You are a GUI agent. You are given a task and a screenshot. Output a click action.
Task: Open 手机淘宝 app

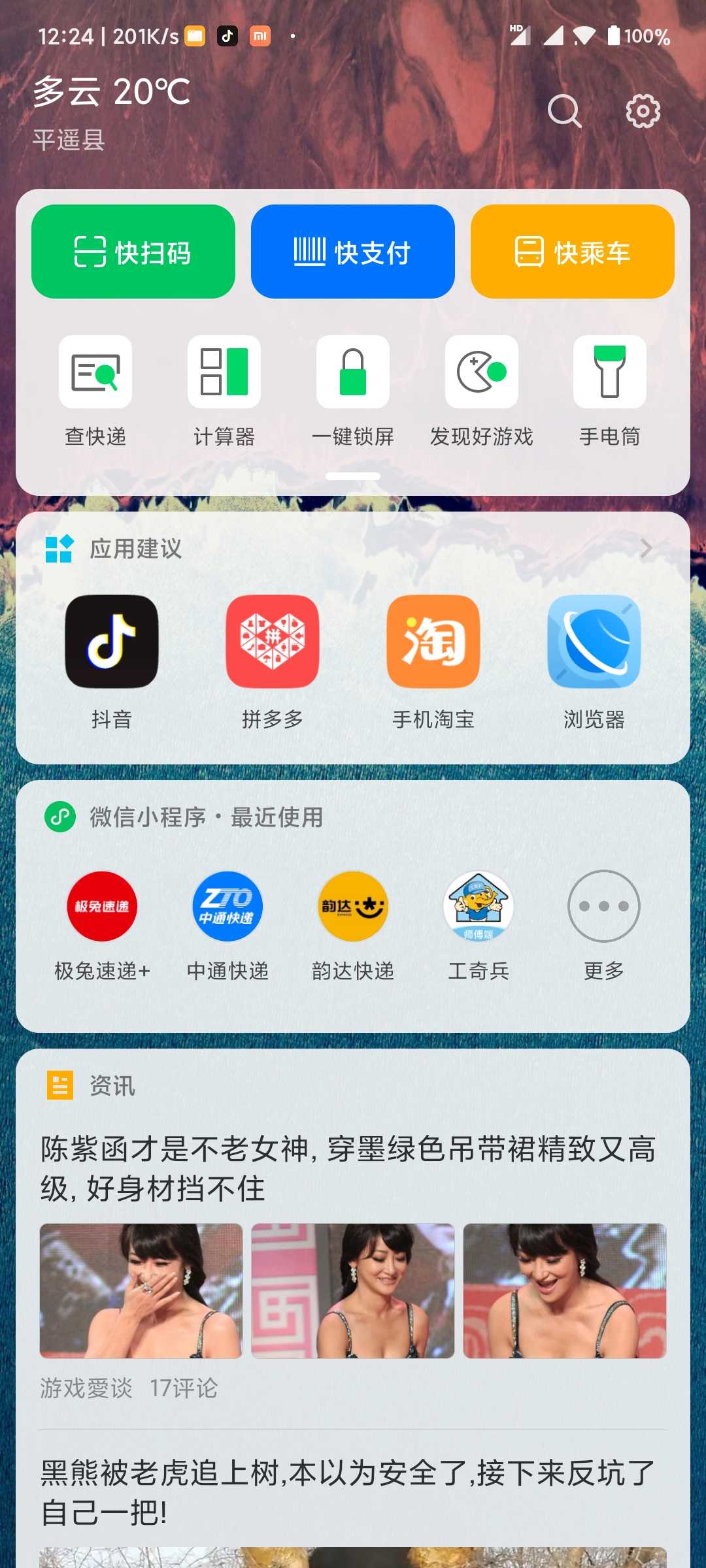click(x=433, y=662)
